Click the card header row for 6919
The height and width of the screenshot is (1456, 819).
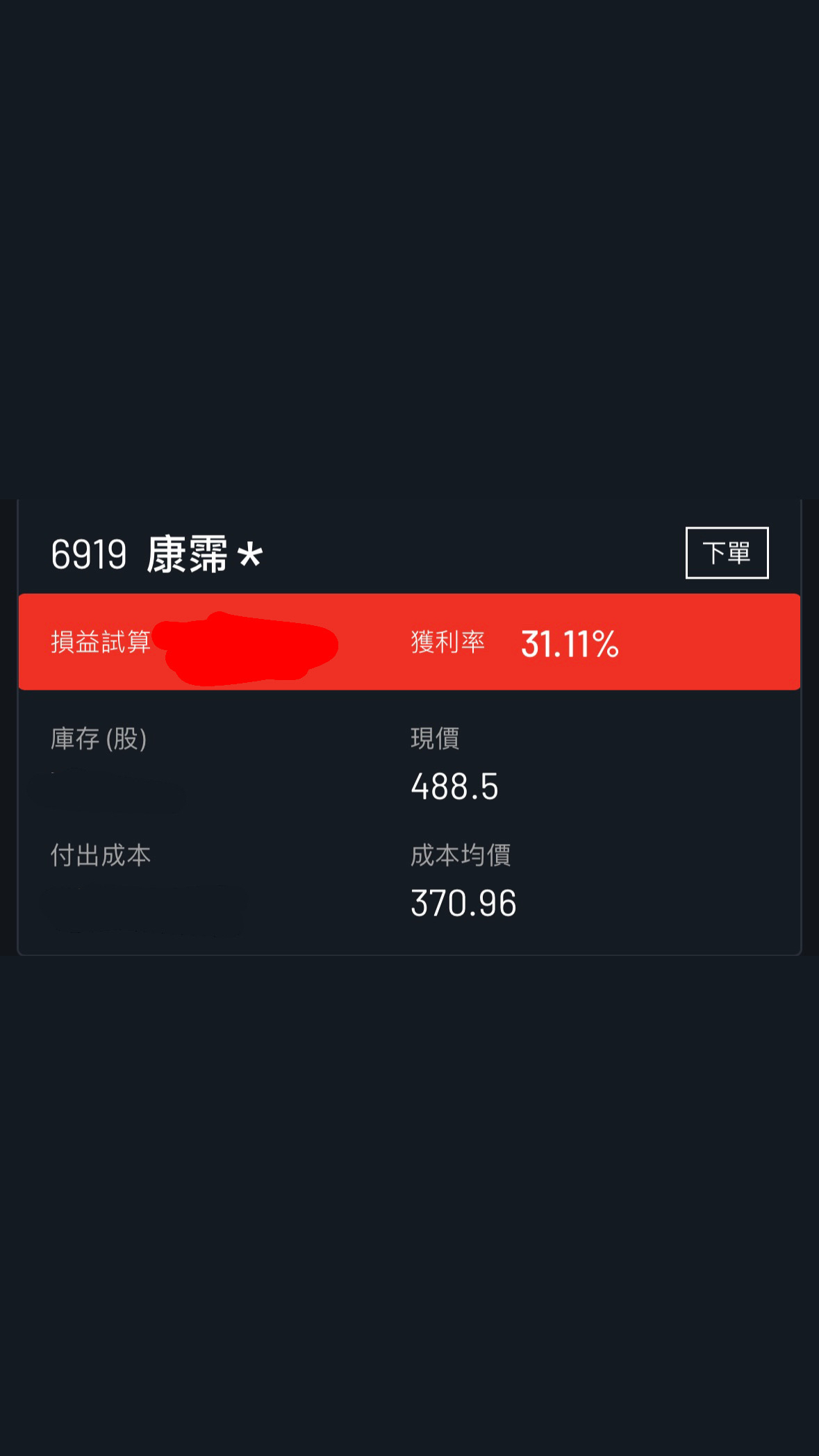[409, 552]
